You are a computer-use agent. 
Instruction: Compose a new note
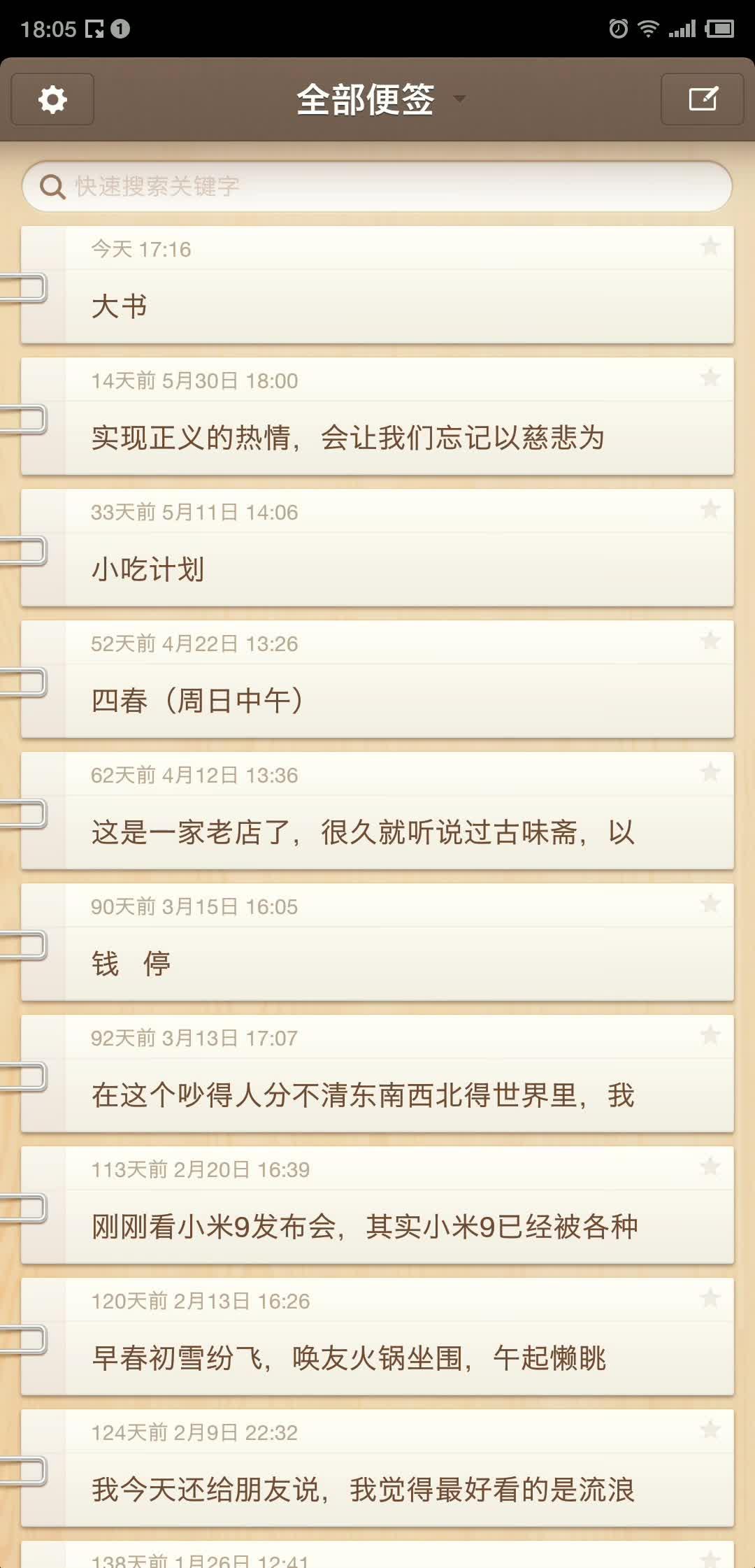pyautogui.click(x=702, y=99)
